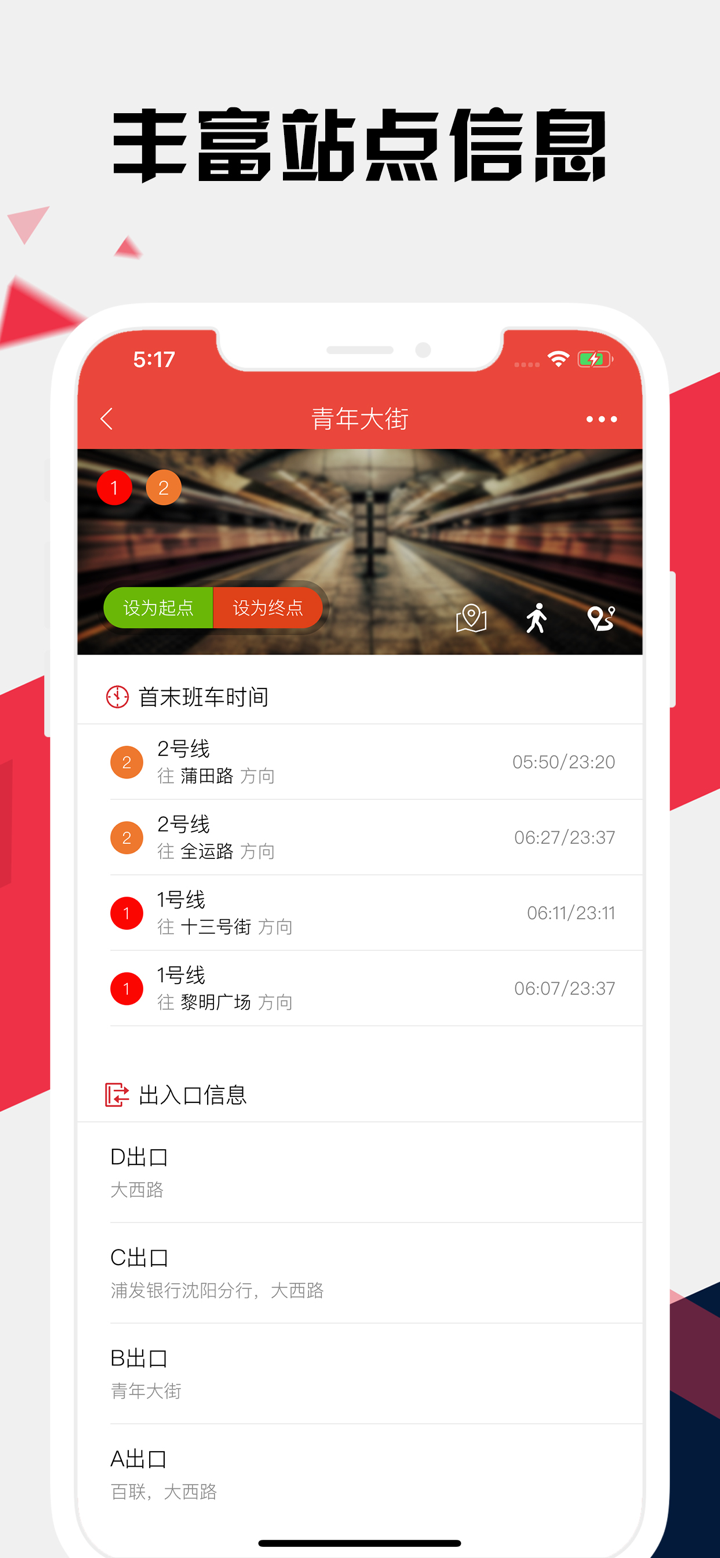Toggle 设为起点 to set station as origin
720x1558 pixels.
click(158, 607)
